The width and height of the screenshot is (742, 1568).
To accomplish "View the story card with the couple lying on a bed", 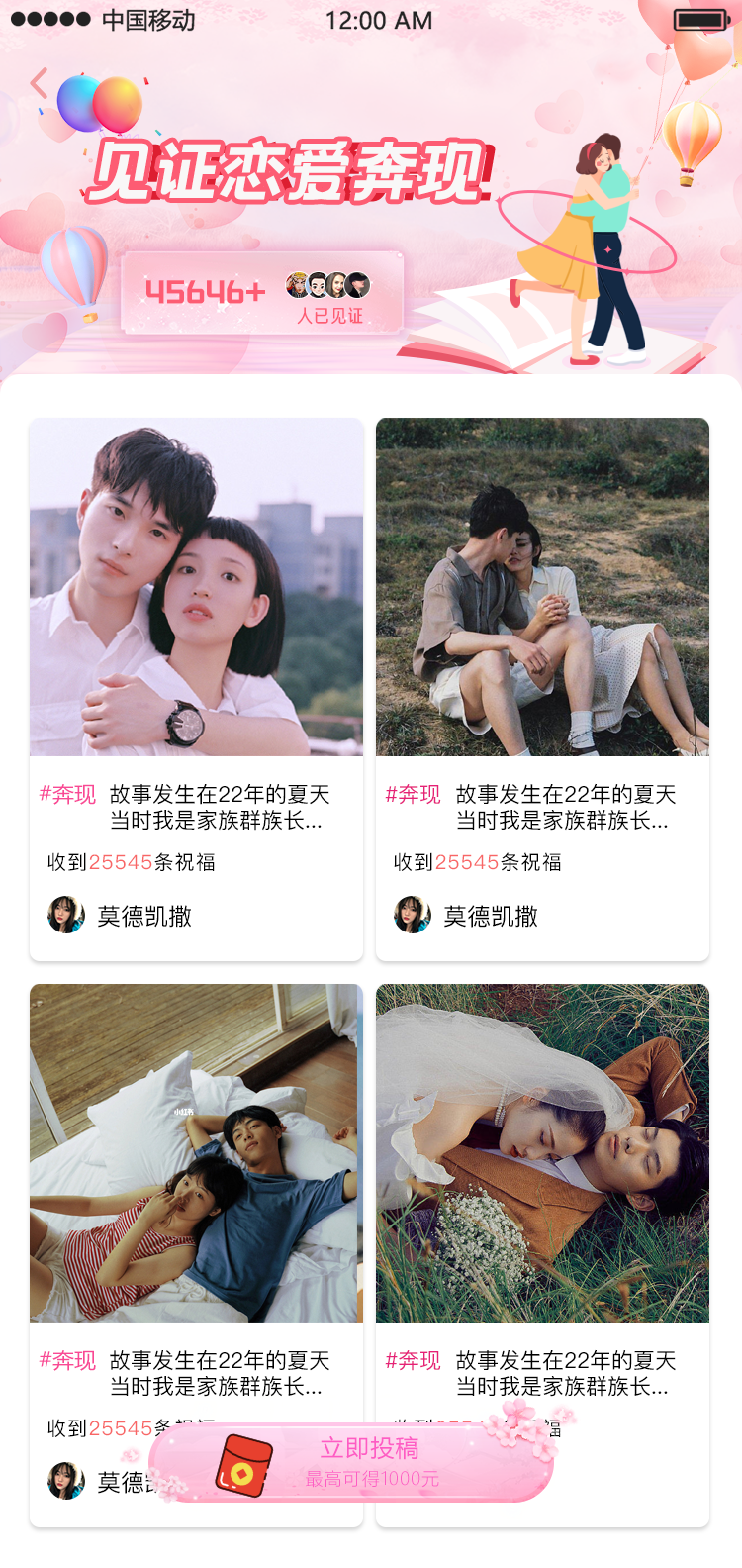I will 196,1153.
